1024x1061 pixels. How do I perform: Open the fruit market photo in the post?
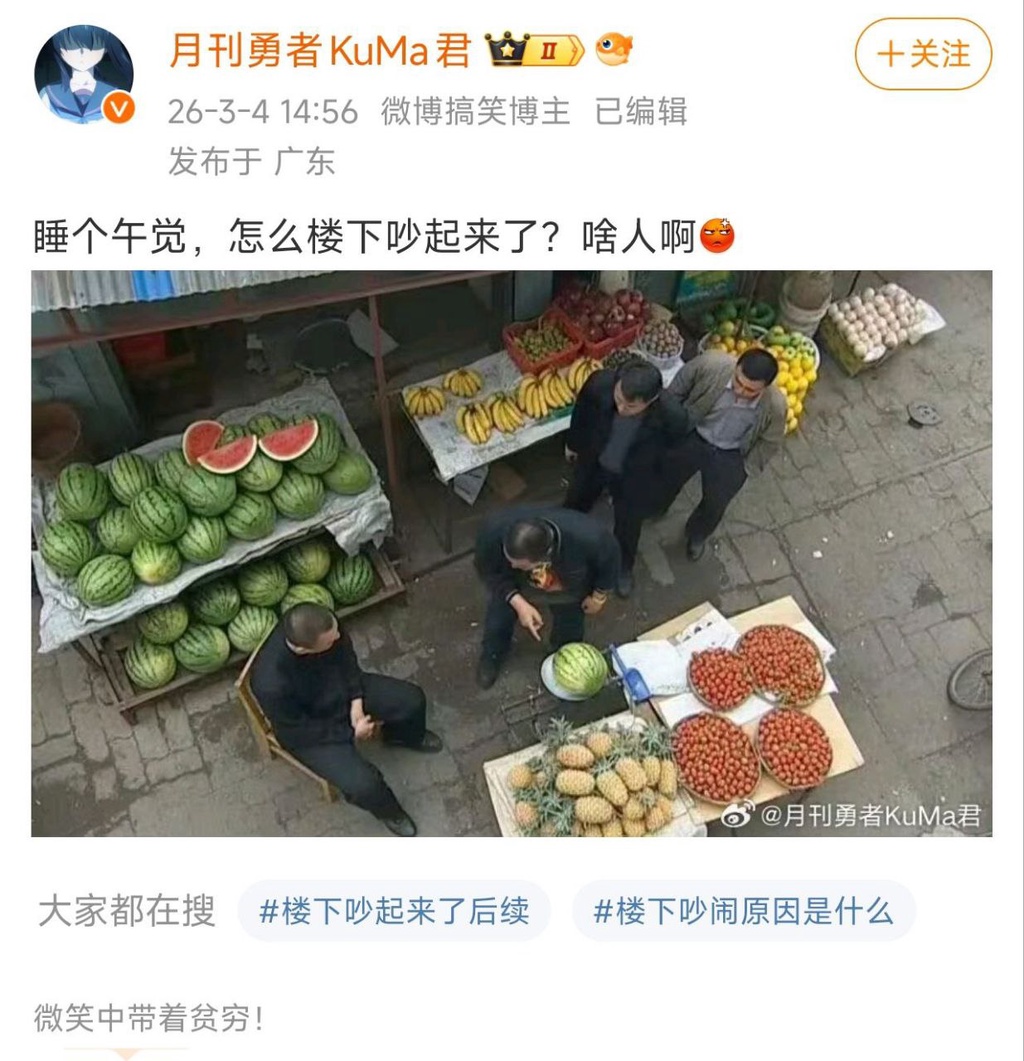point(511,553)
